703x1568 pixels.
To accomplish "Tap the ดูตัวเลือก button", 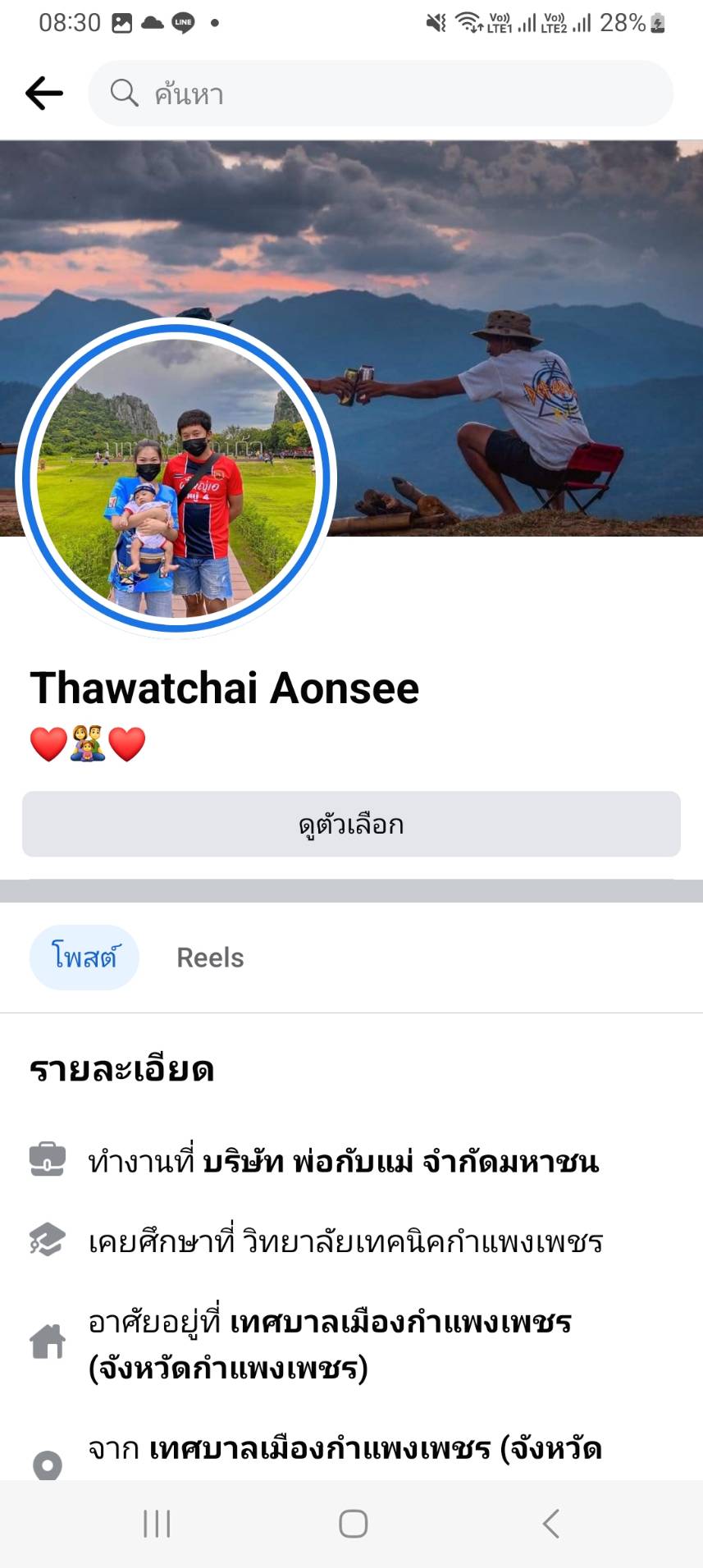I will [x=351, y=824].
